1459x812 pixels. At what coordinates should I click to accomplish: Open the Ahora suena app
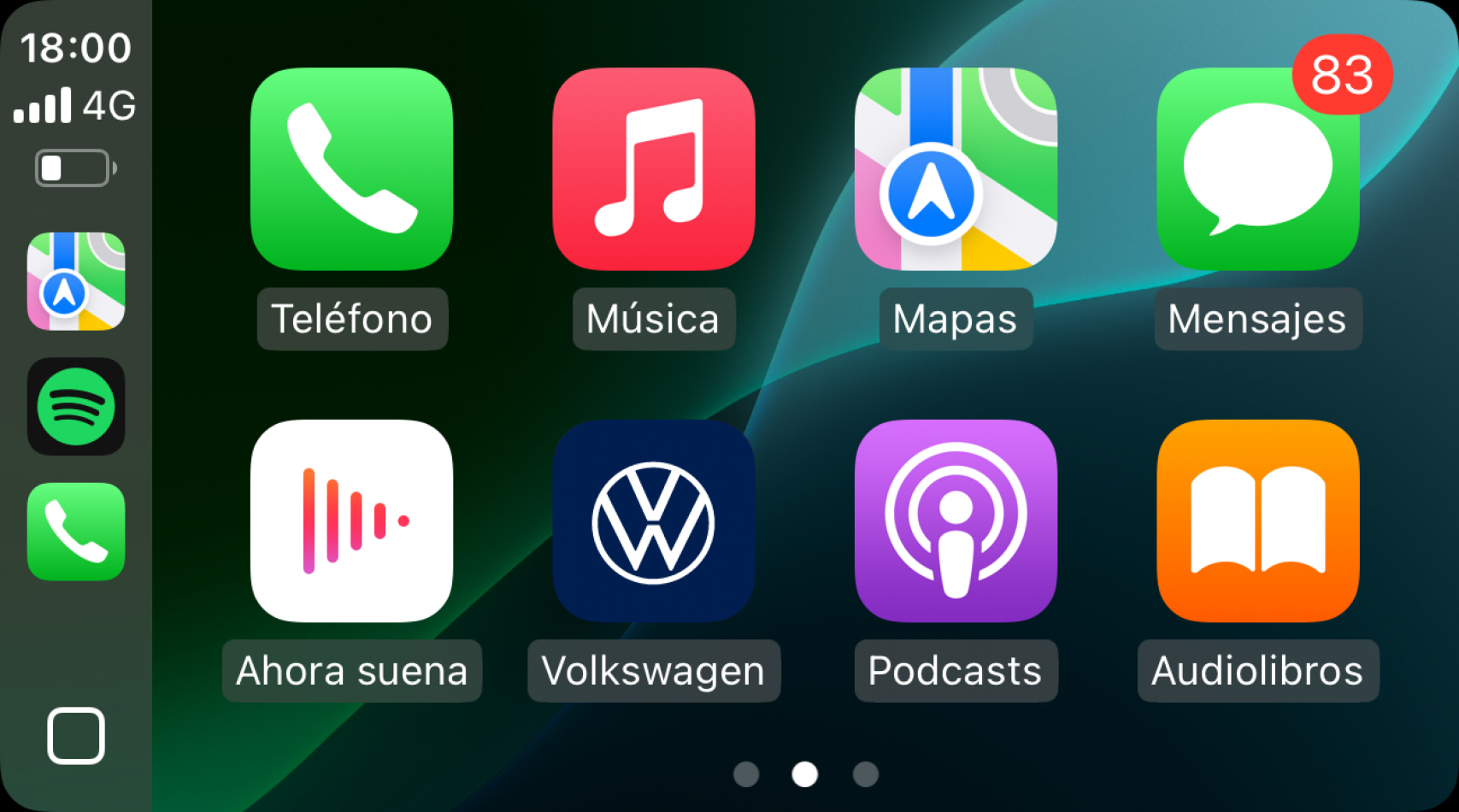[351, 521]
